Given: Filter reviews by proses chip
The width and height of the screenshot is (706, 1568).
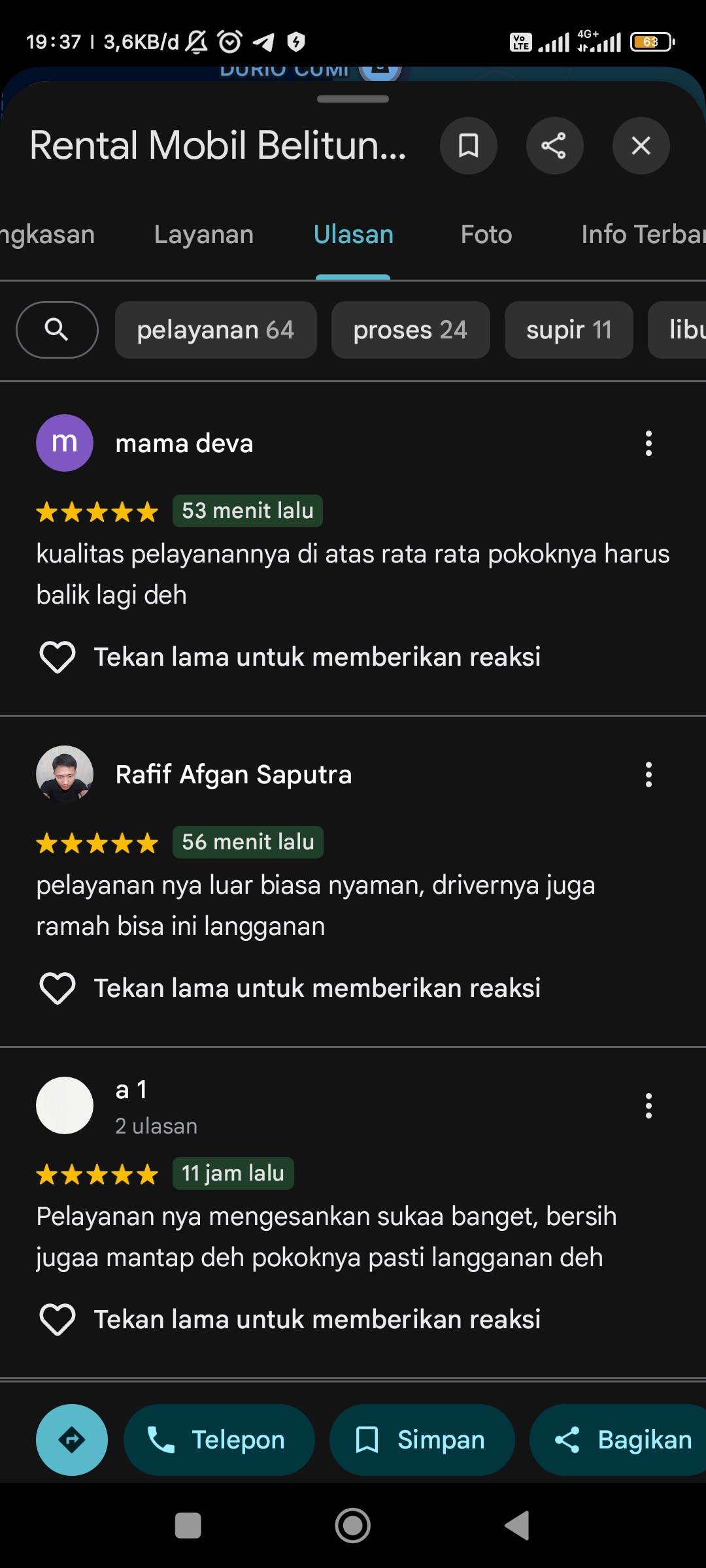Looking at the screenshot, I should pos(411,330).
